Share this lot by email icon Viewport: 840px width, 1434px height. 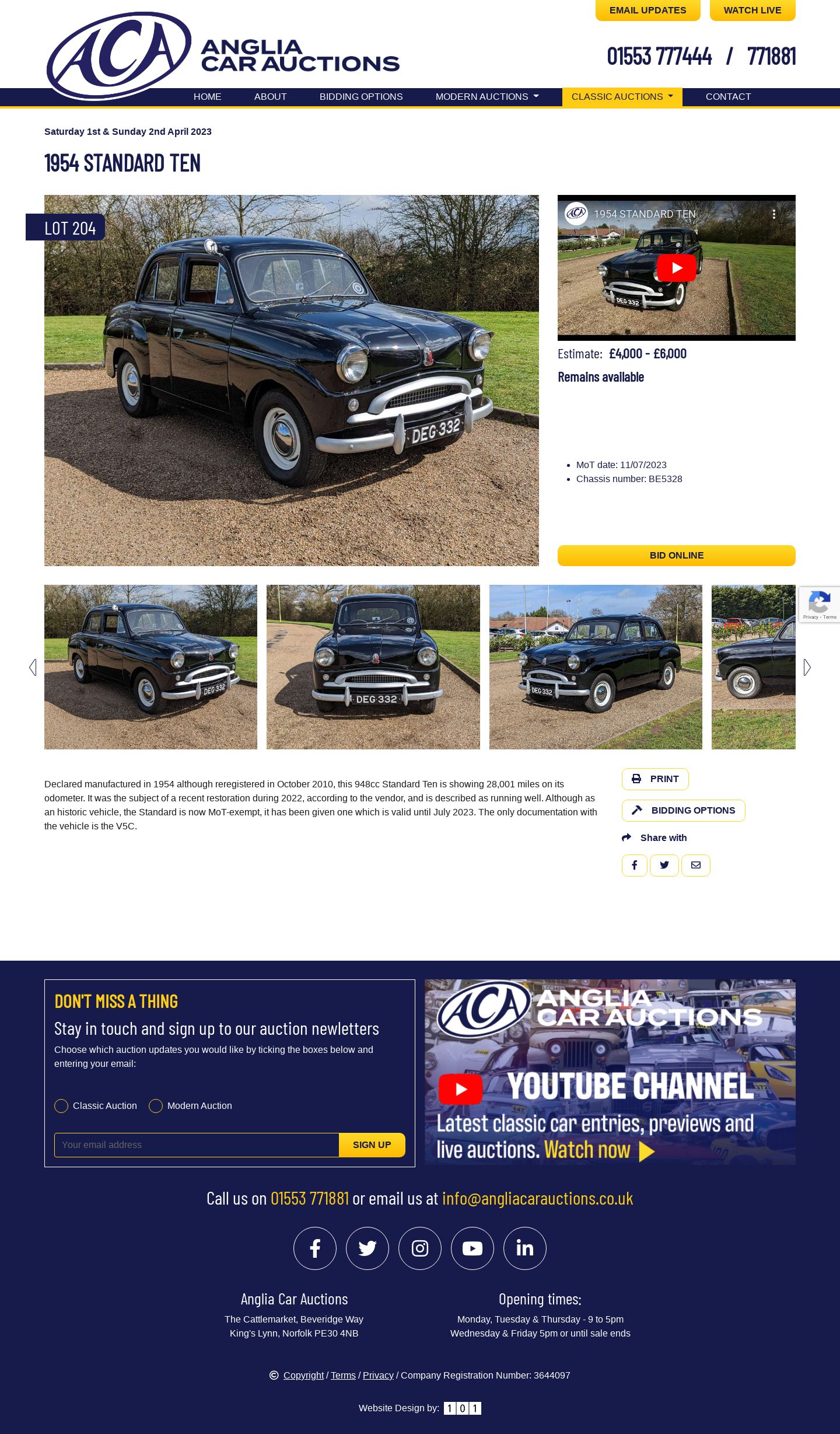point(695,866)
